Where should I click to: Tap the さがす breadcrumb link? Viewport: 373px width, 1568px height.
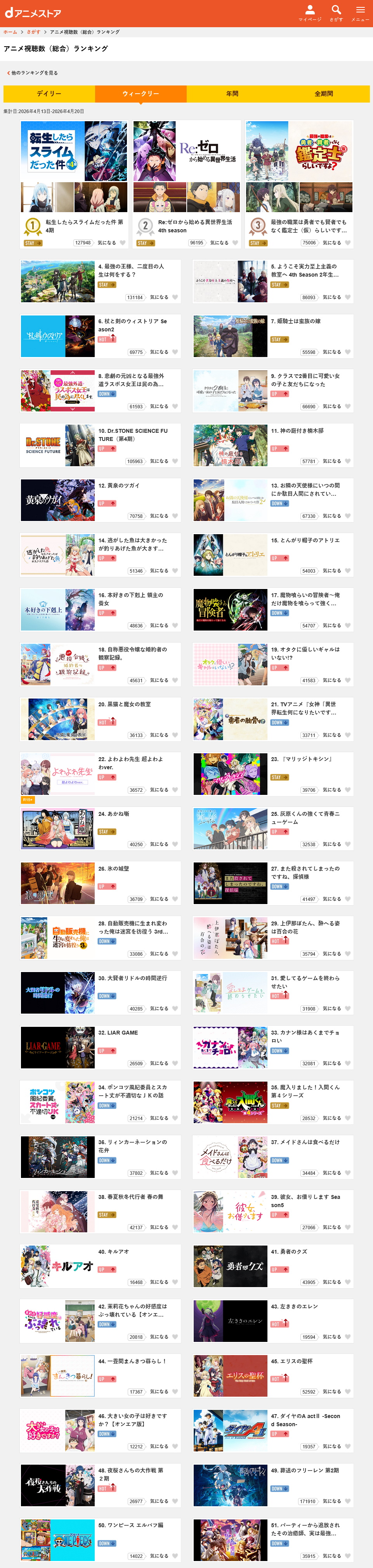pos(33,31)
